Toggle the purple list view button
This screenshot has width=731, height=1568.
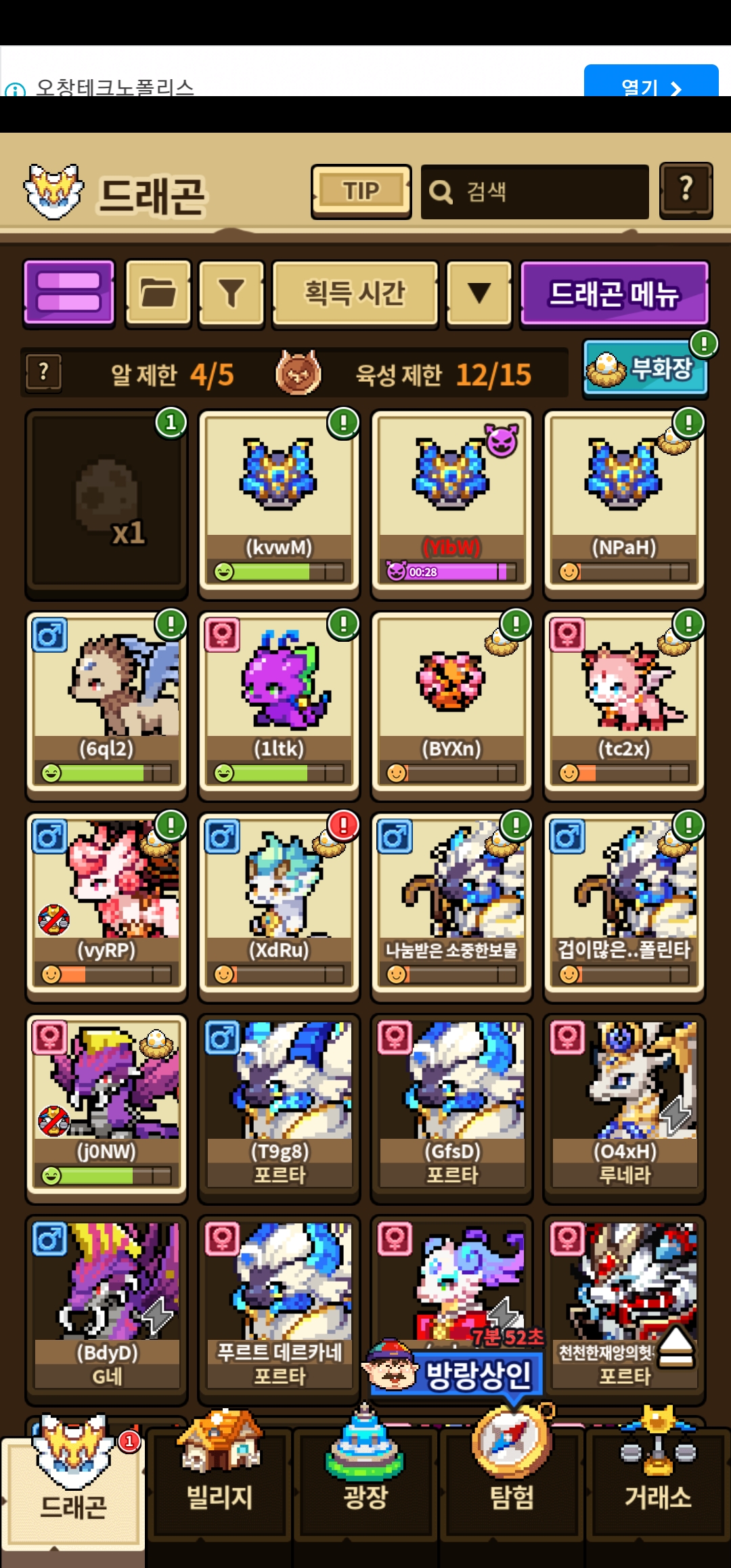69,294
